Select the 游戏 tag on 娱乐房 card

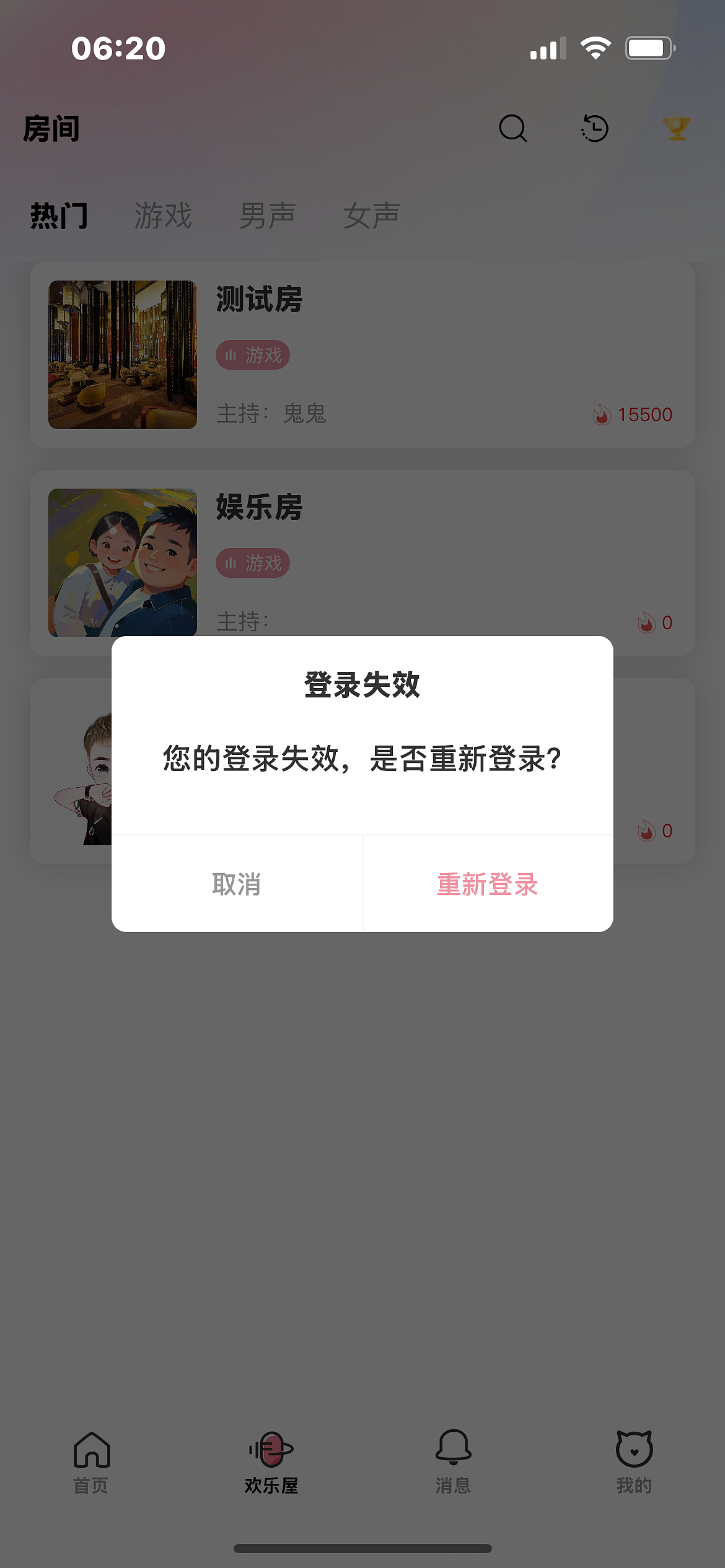coord(254,564)
